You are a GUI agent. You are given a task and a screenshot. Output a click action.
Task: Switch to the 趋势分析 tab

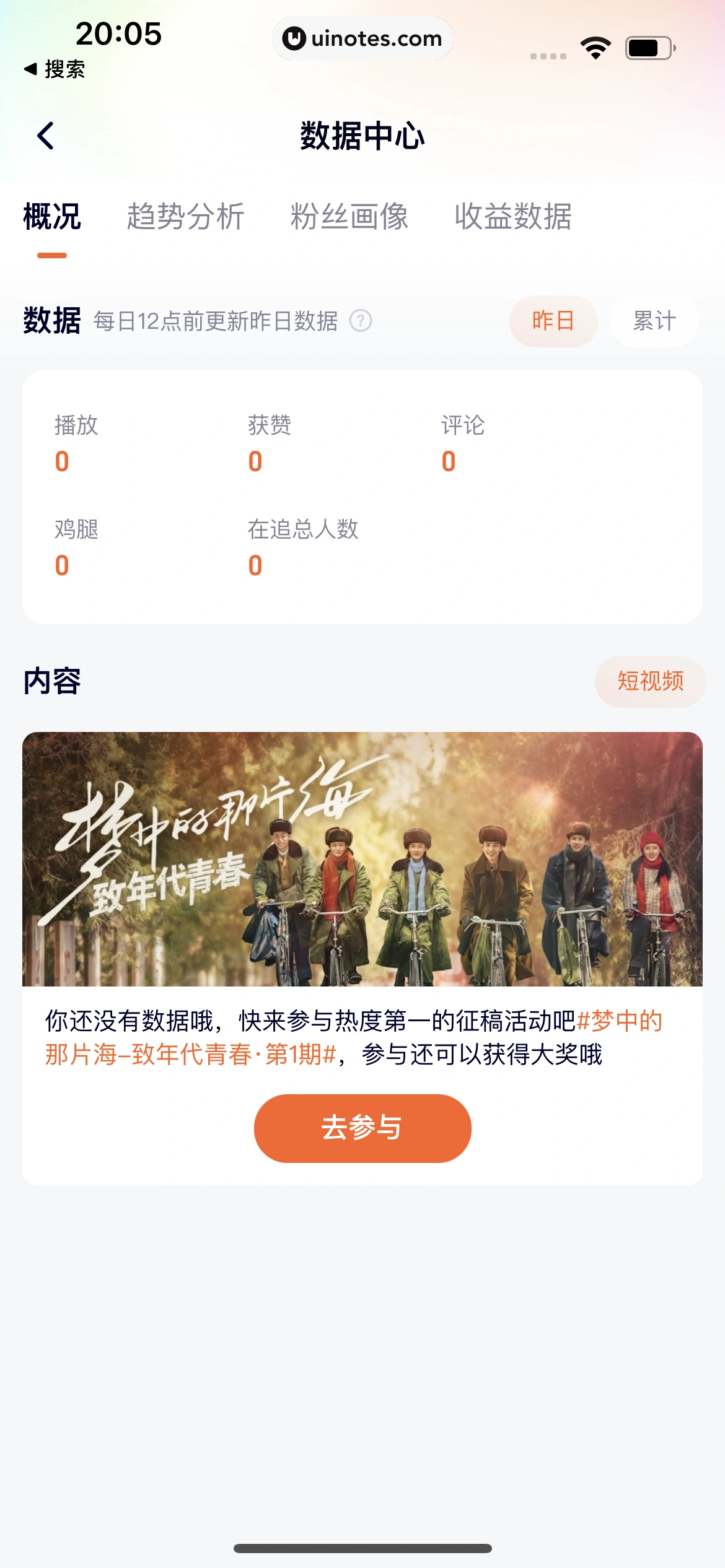tap(185, 217)
